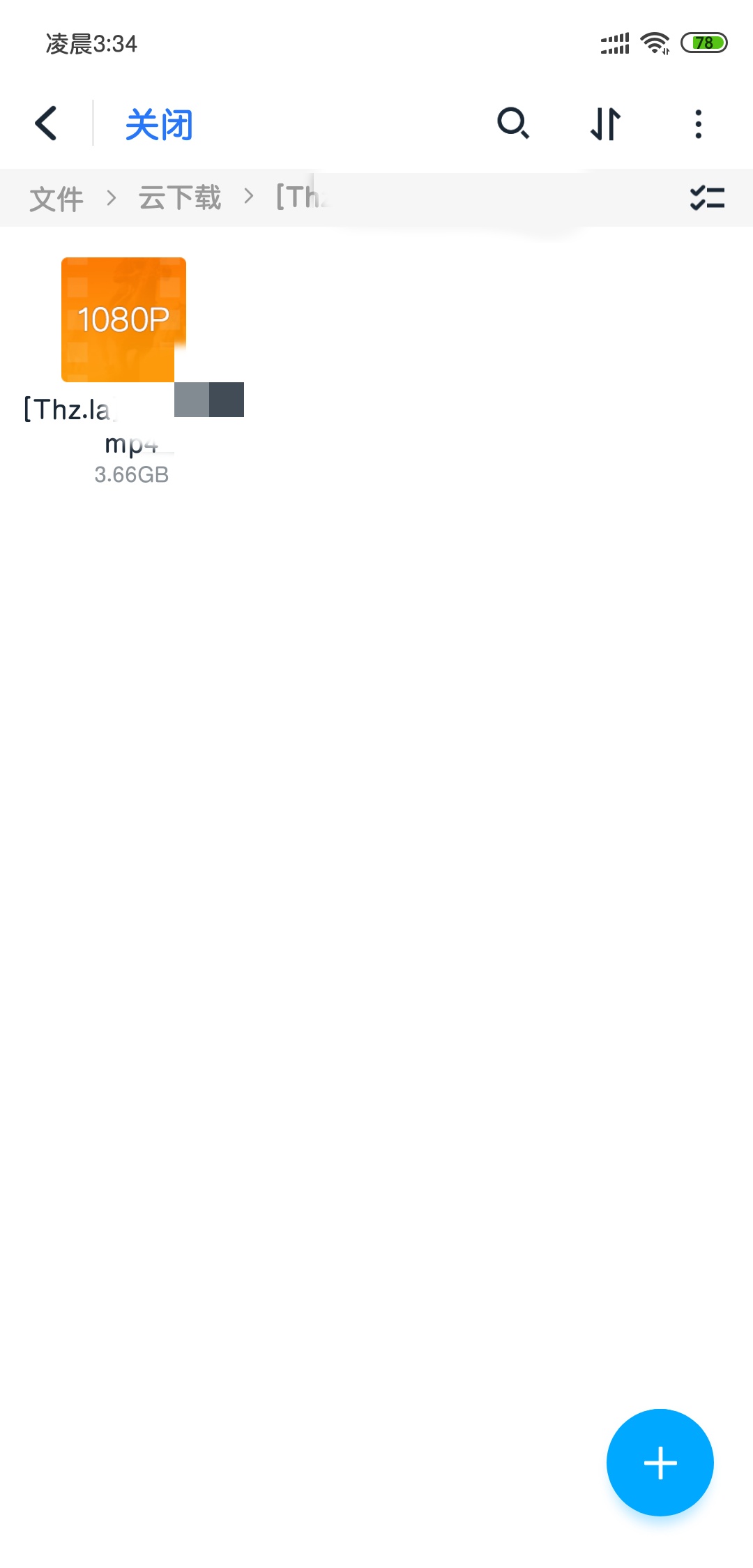Image resolution: width=753 pixels, height=1568 pixels.
Task: Jump to the 云下载 breadcrumb folder
Action: pos(179,198)
